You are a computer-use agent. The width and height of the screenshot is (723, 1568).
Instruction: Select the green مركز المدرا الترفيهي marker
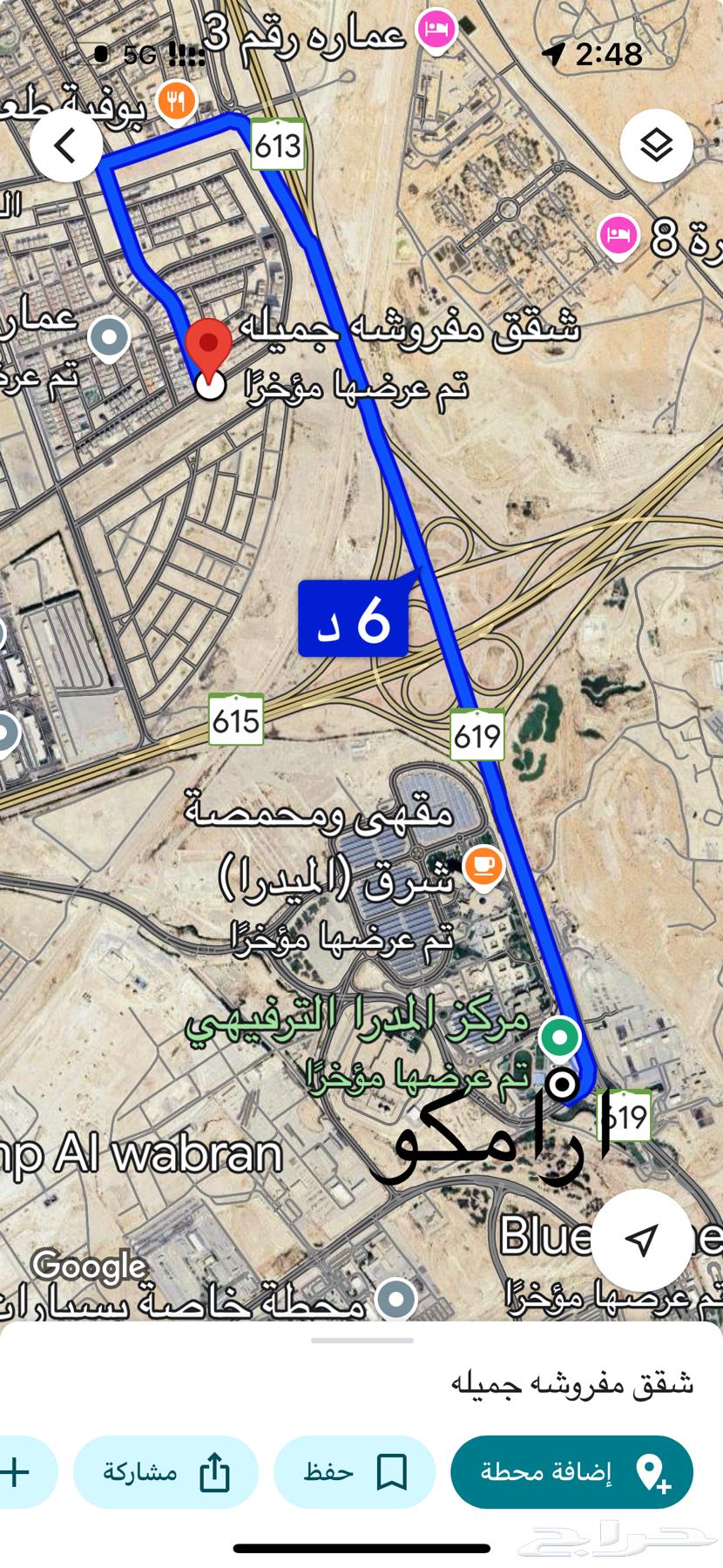[x=559, y=1037]
